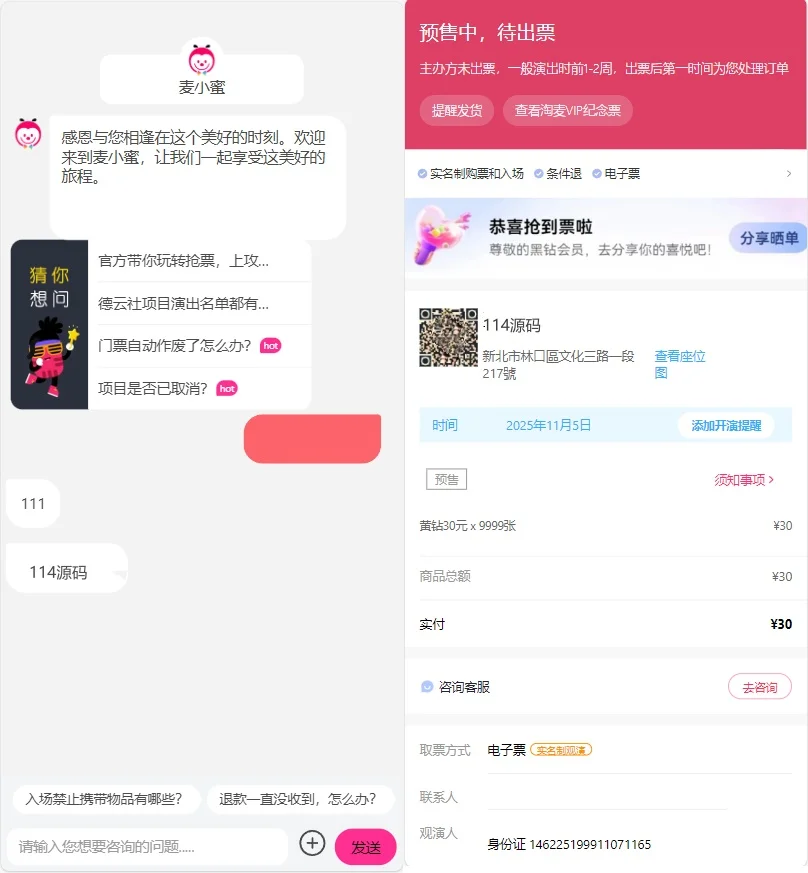808x873 pixels.
Task: Tap the 退款一直没收到 suggestion chip
Action: [x=299, y=799]
